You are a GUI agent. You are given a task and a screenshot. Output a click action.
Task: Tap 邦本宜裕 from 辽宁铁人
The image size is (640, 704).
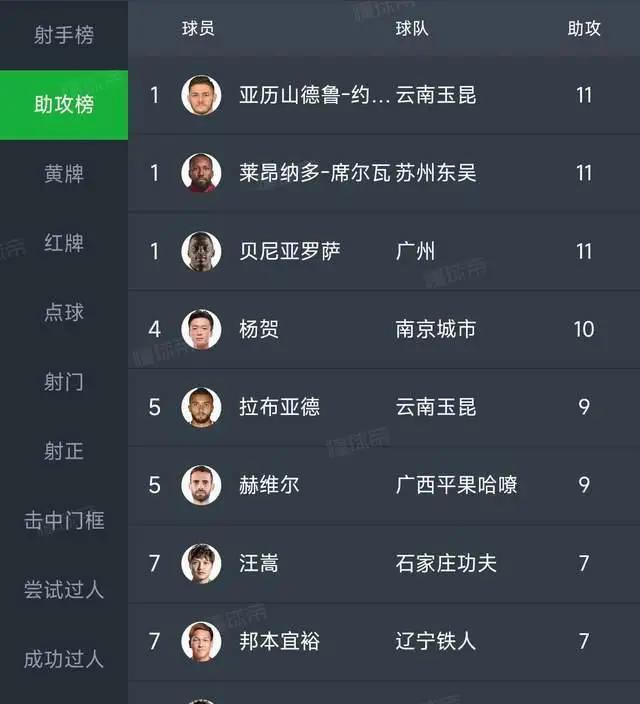(x=280, y=641)
